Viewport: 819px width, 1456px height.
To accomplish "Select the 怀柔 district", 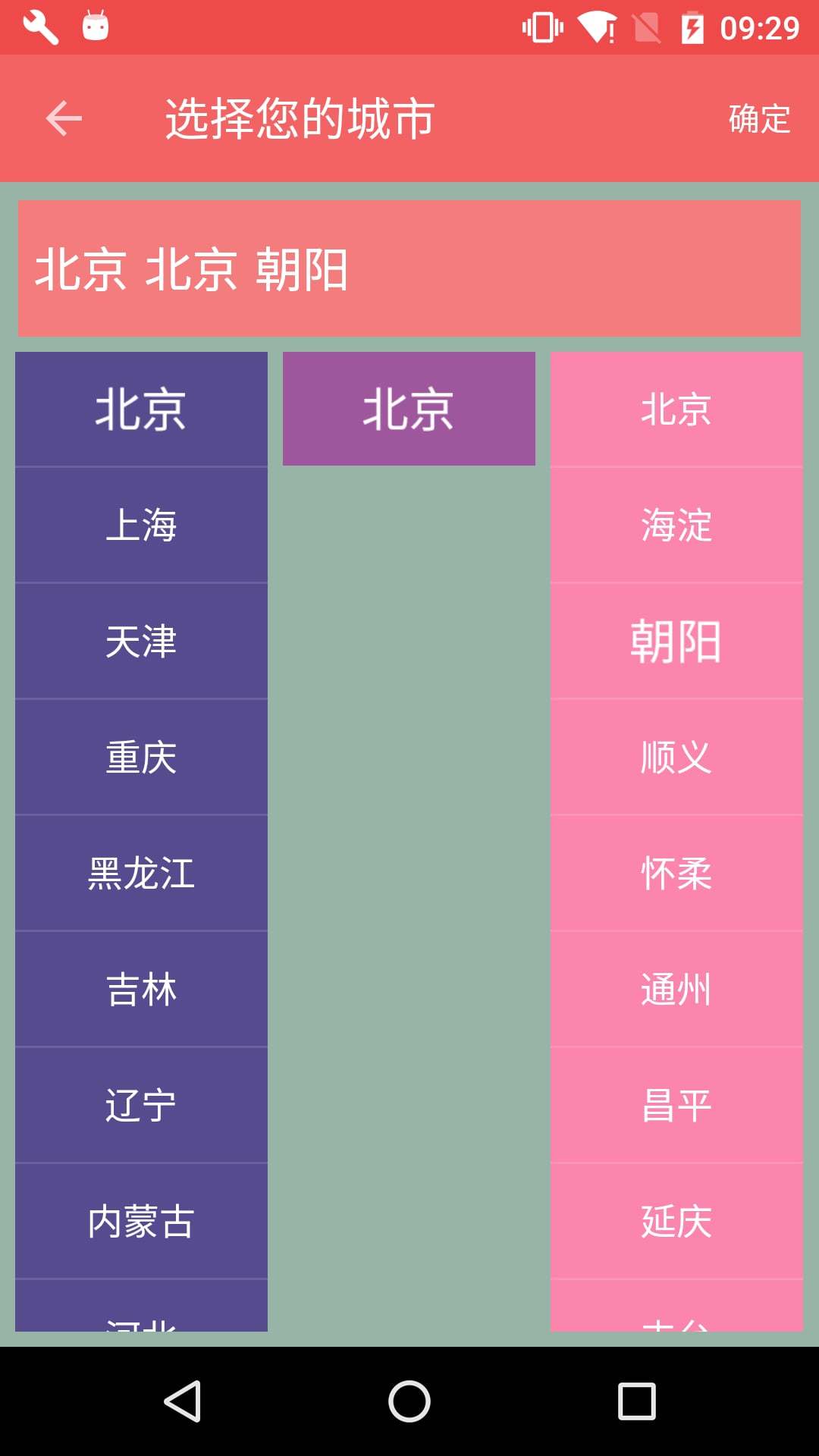I will [676, 873].
